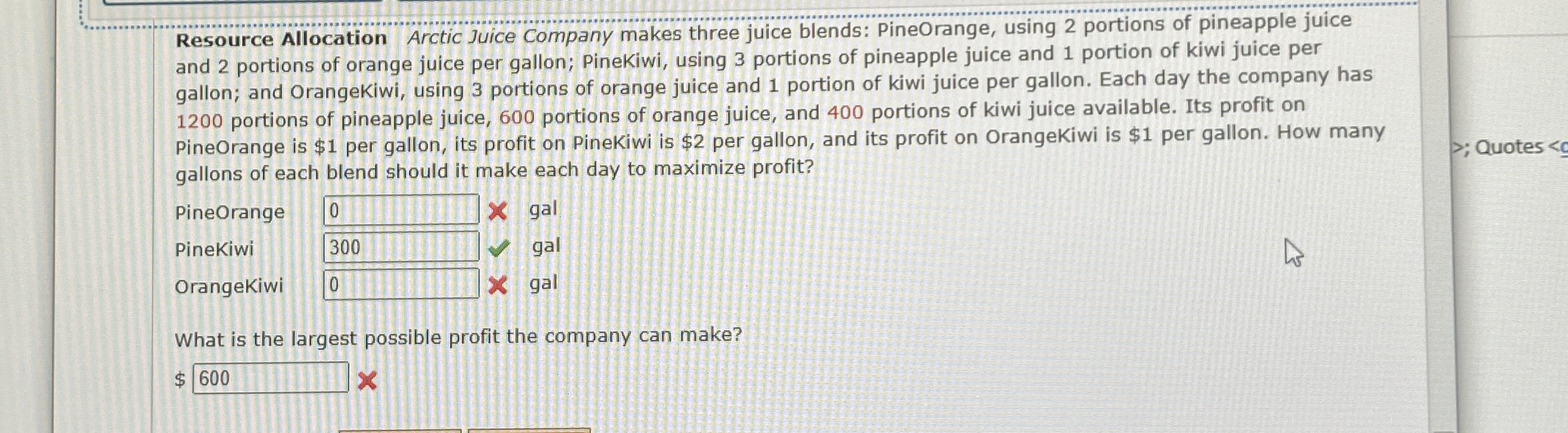Focus the OrangeKiwi gallons field
1568x433 pixels.
click(401, 284)
